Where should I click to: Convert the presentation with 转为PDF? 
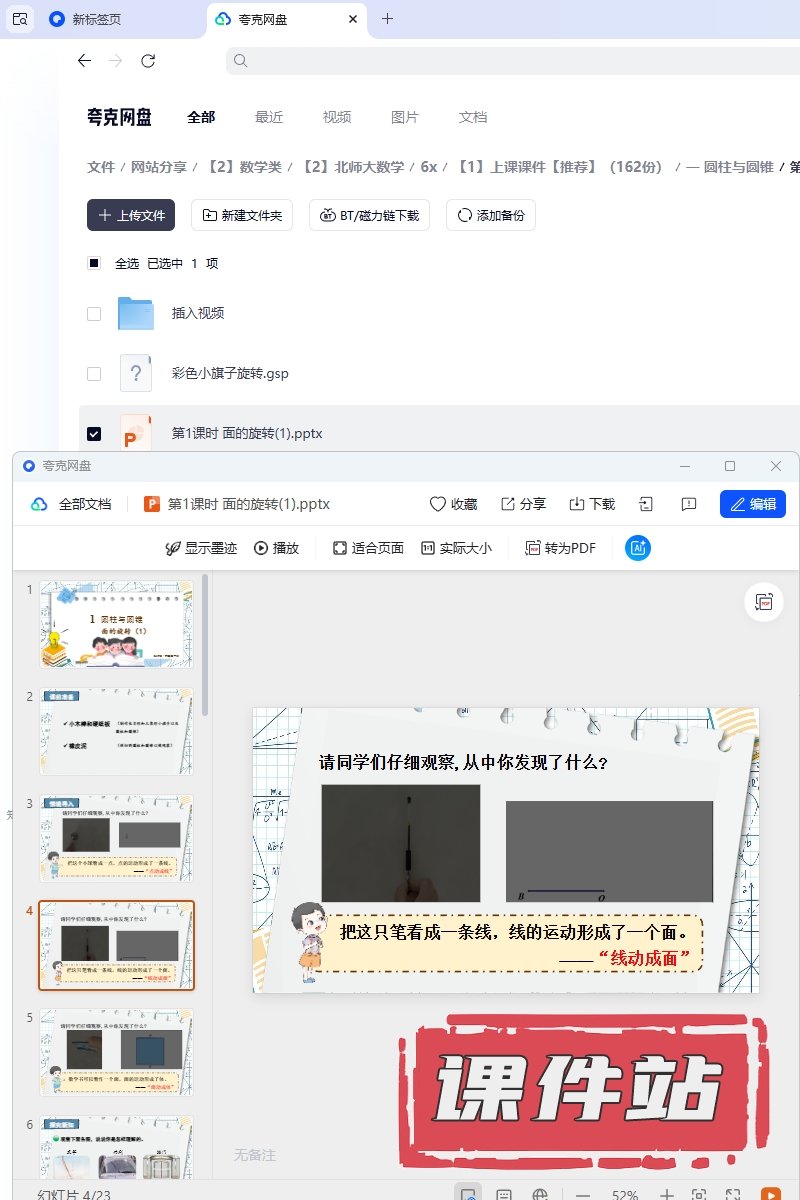(x=560, y=548)
